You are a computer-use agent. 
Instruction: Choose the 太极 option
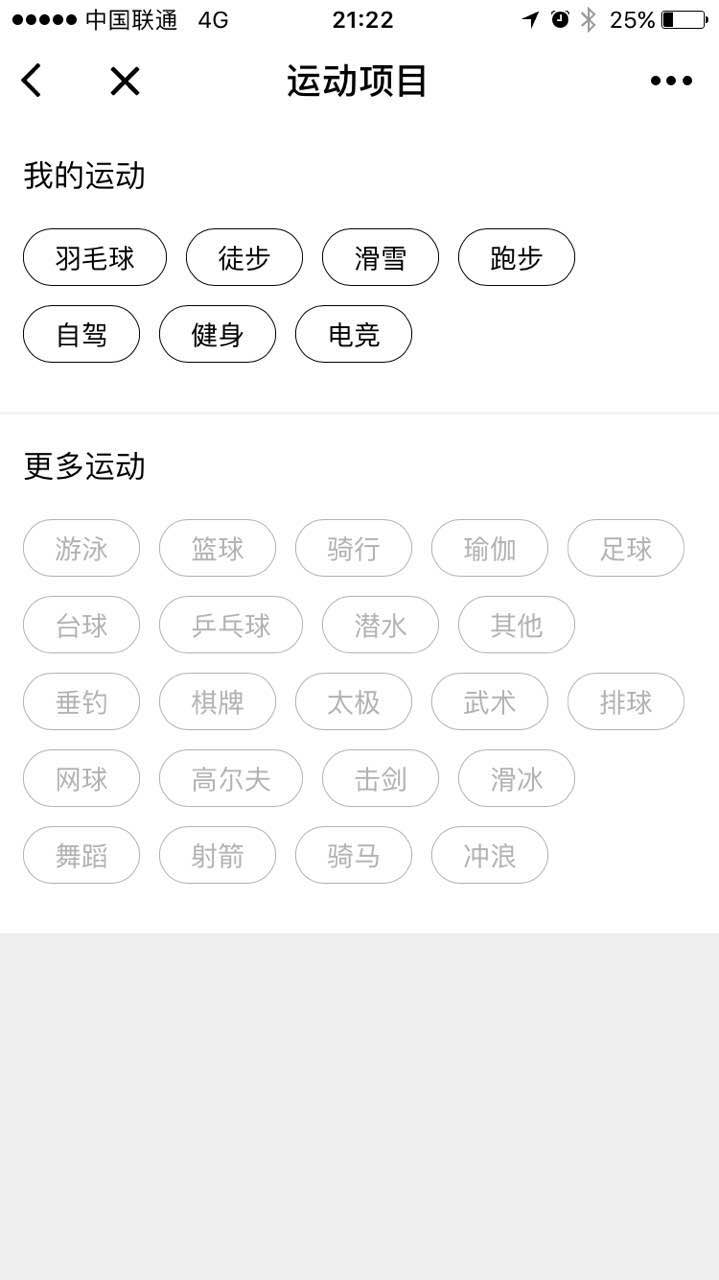353,702
